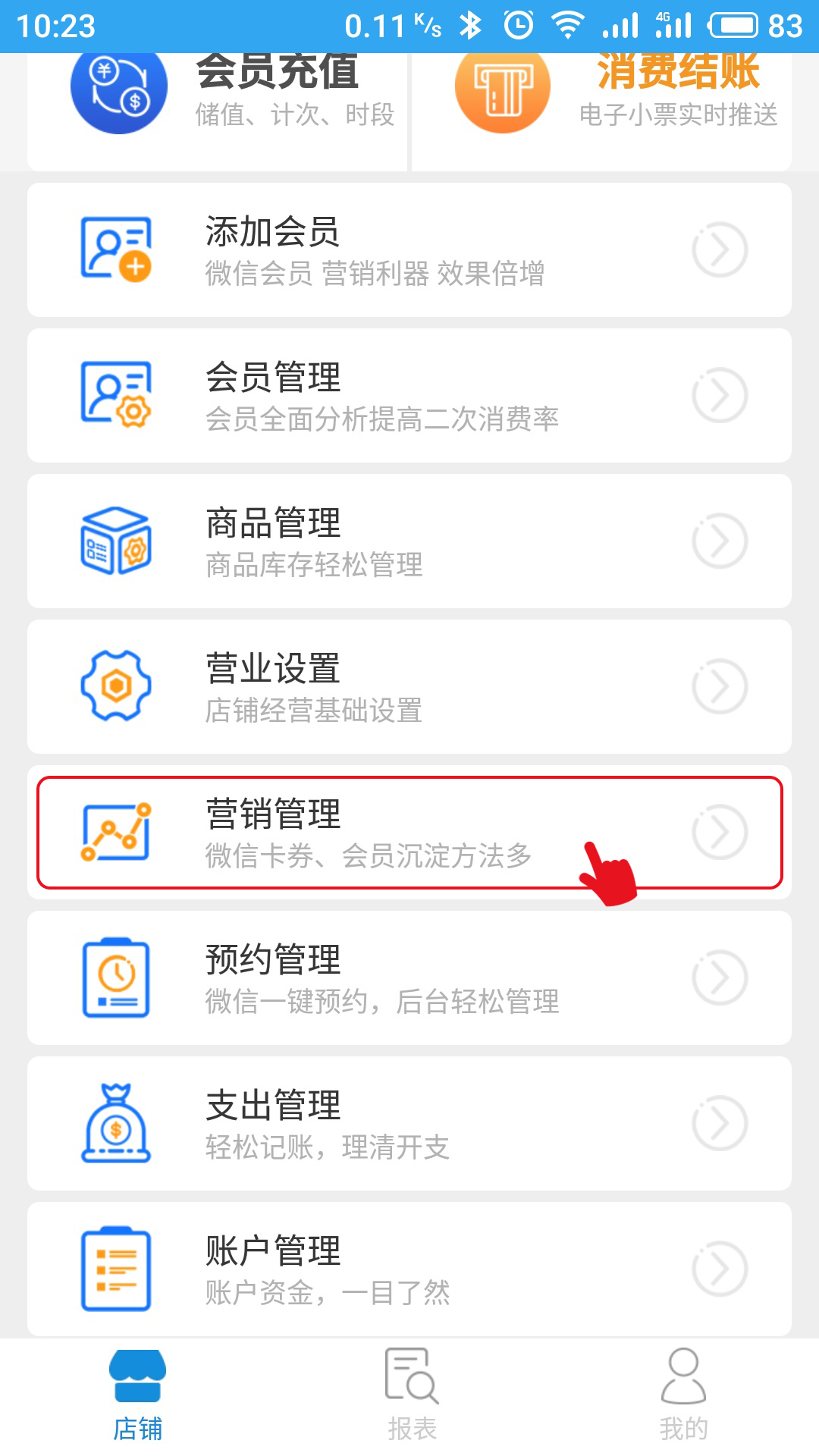The height and width of the screenshot is (1456, 819).
Task: Switch to the 报表 tab
Action: tap(412, 1395)
